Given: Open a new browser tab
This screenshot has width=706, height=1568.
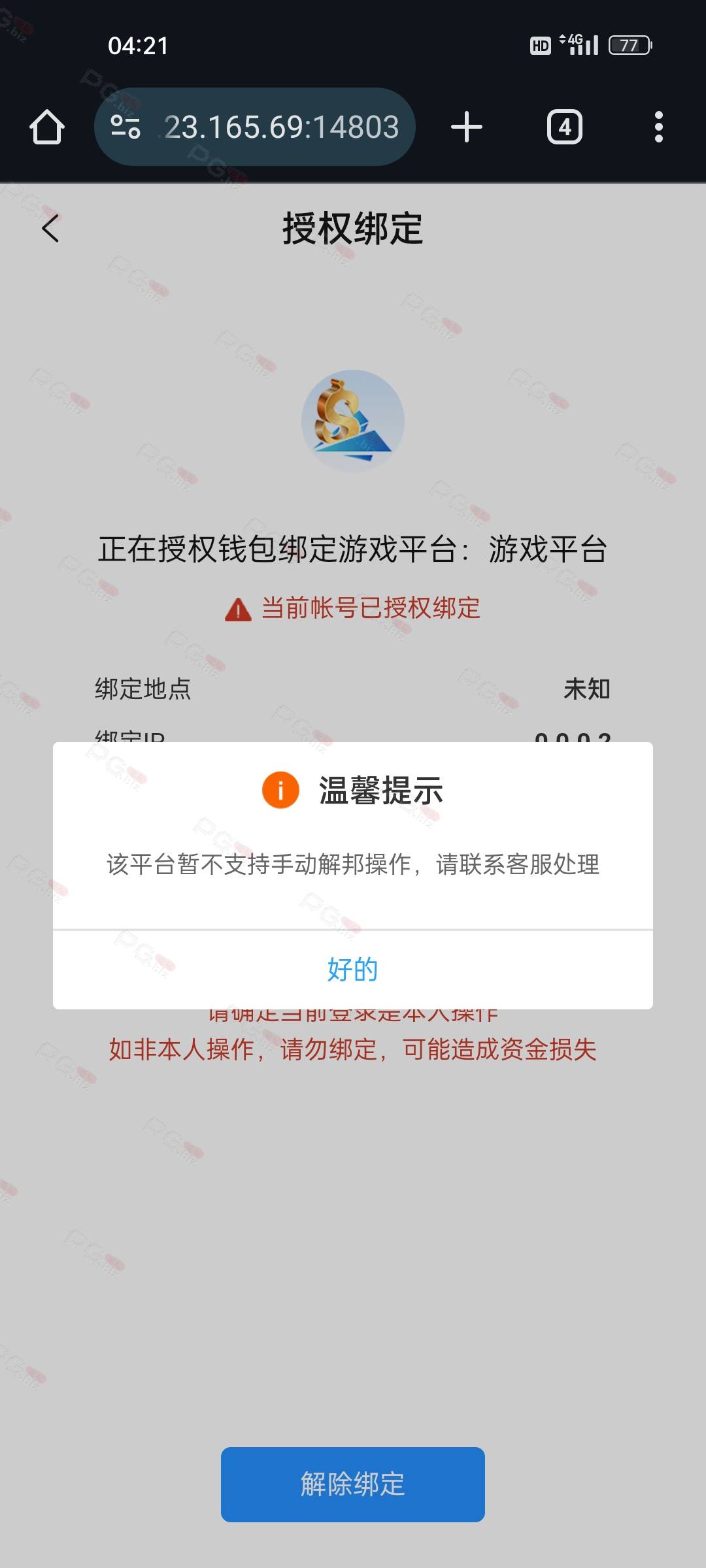Looking at the screenshot, I should pos(467,127).
